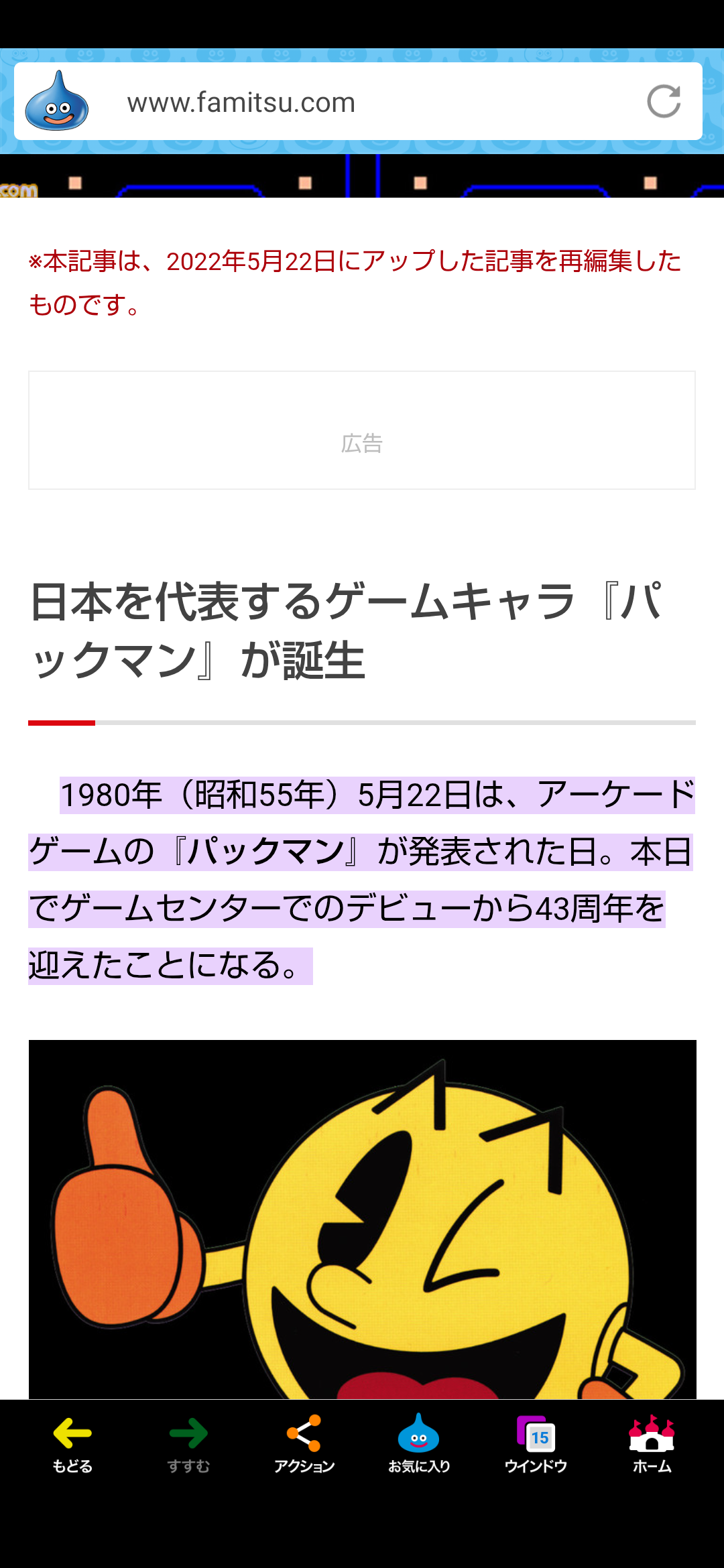Open the アクション share menu

point(304,1444)
